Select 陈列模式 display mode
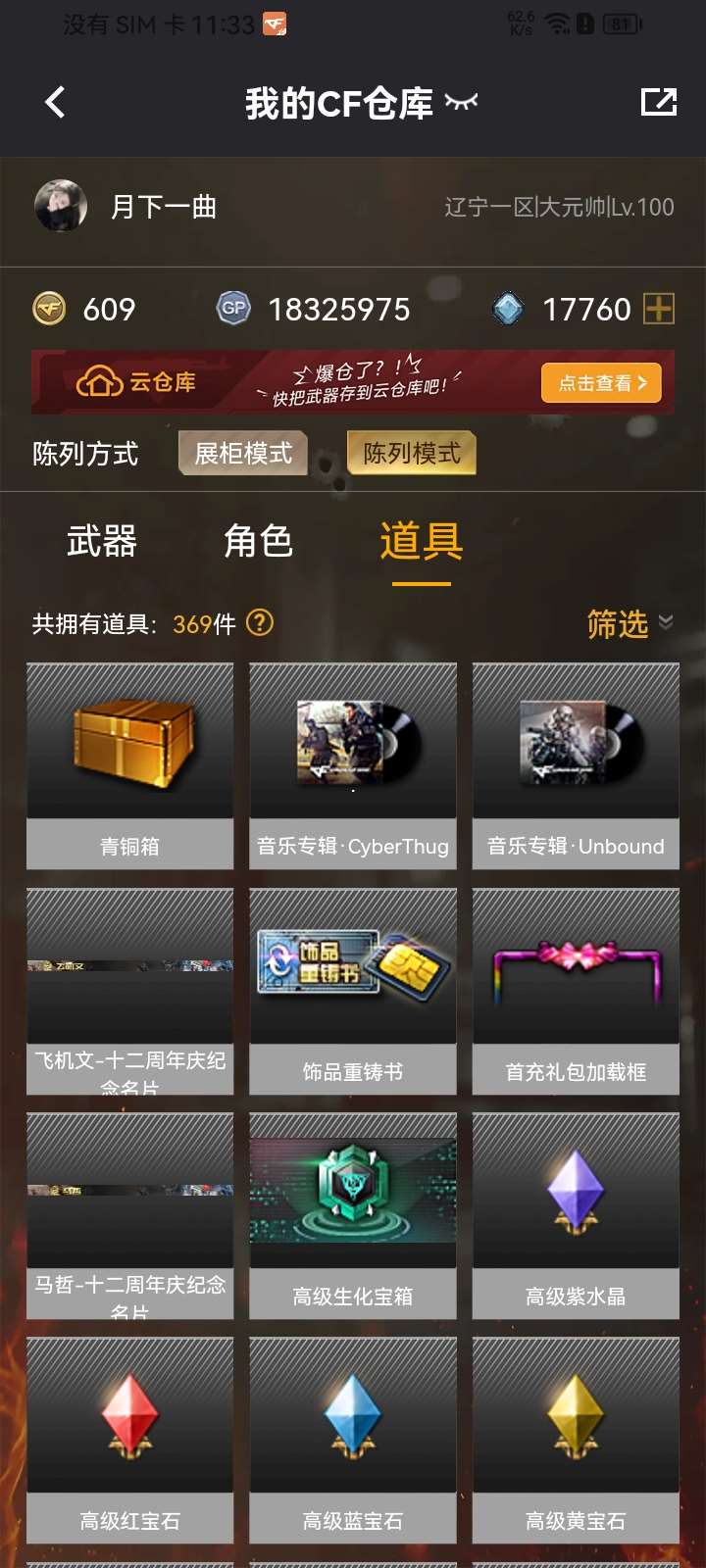The height and width of the screenshot is (1568, 706). tap(412, 453)
